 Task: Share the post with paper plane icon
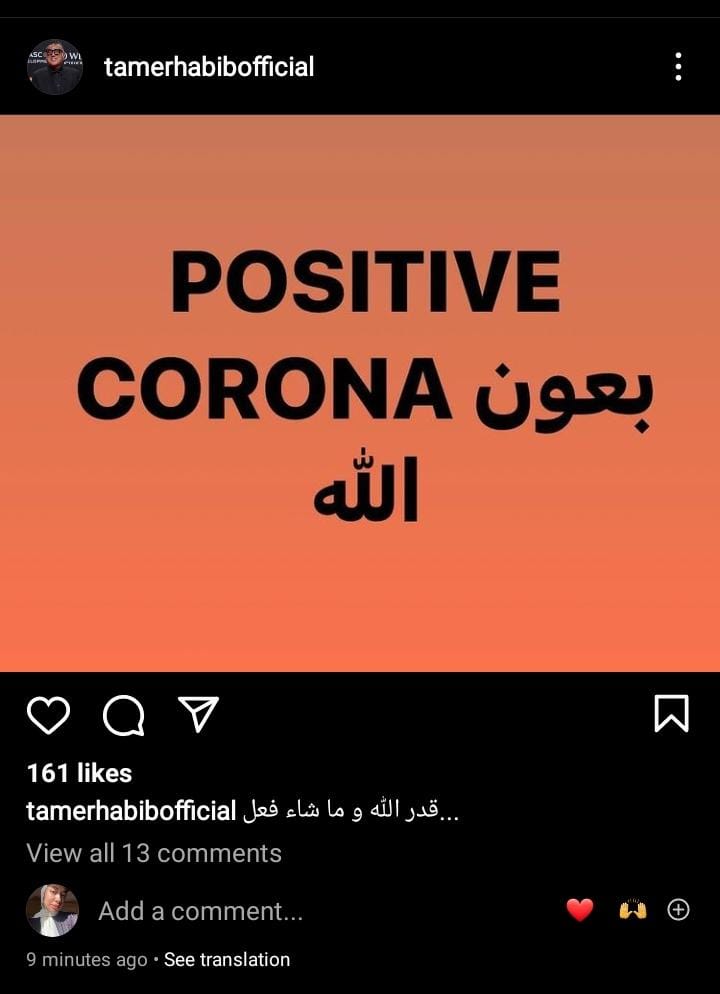(198, 713)
